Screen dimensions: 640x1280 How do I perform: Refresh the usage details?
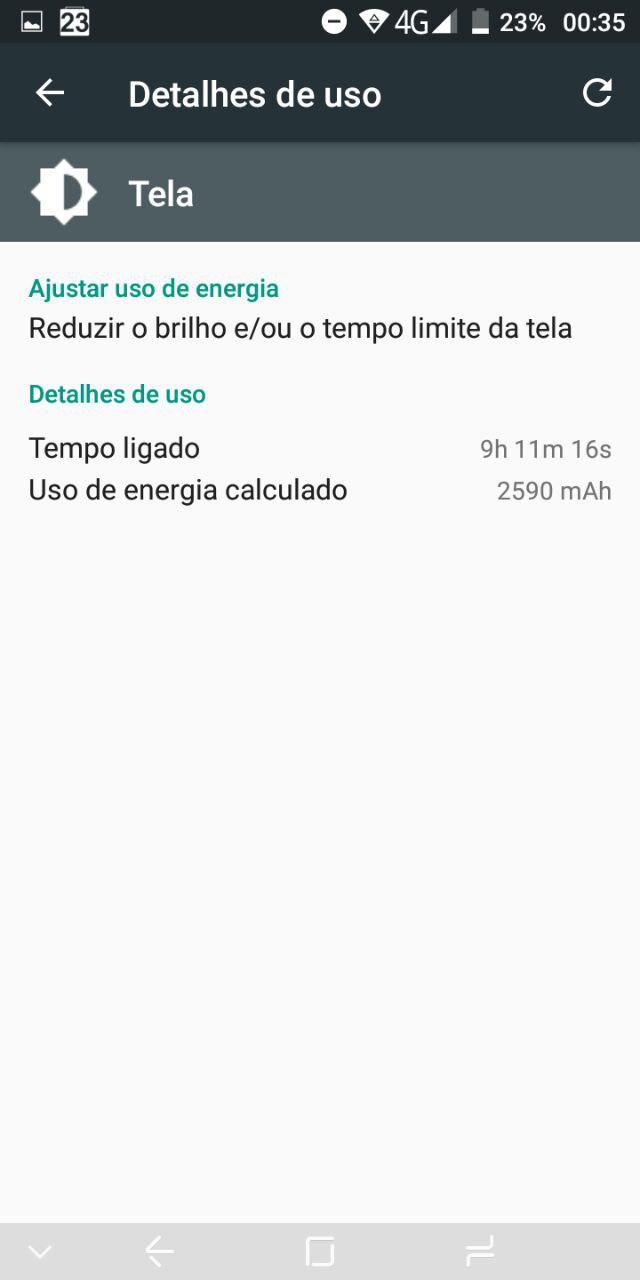pos(597,94)
